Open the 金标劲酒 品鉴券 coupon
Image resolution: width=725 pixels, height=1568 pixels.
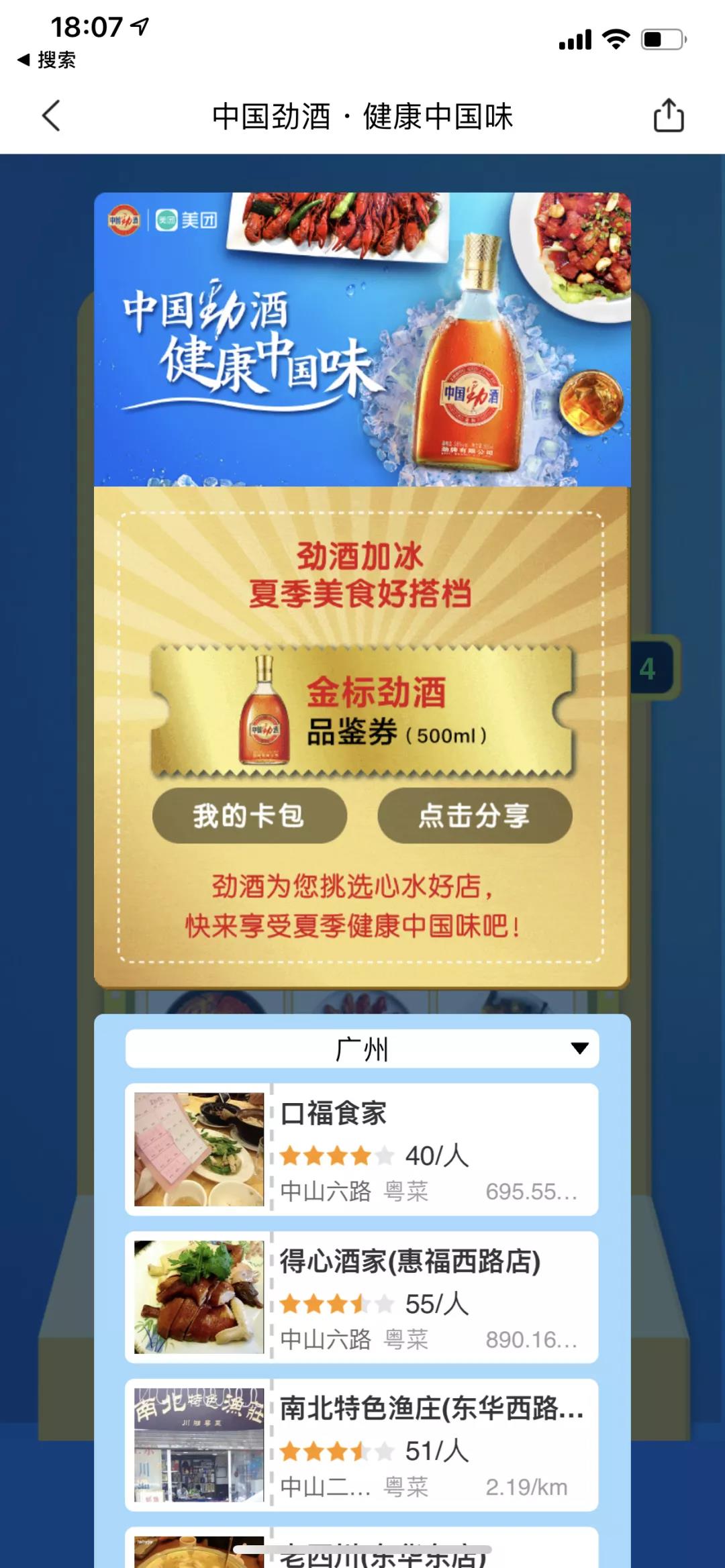coord(362,712)
